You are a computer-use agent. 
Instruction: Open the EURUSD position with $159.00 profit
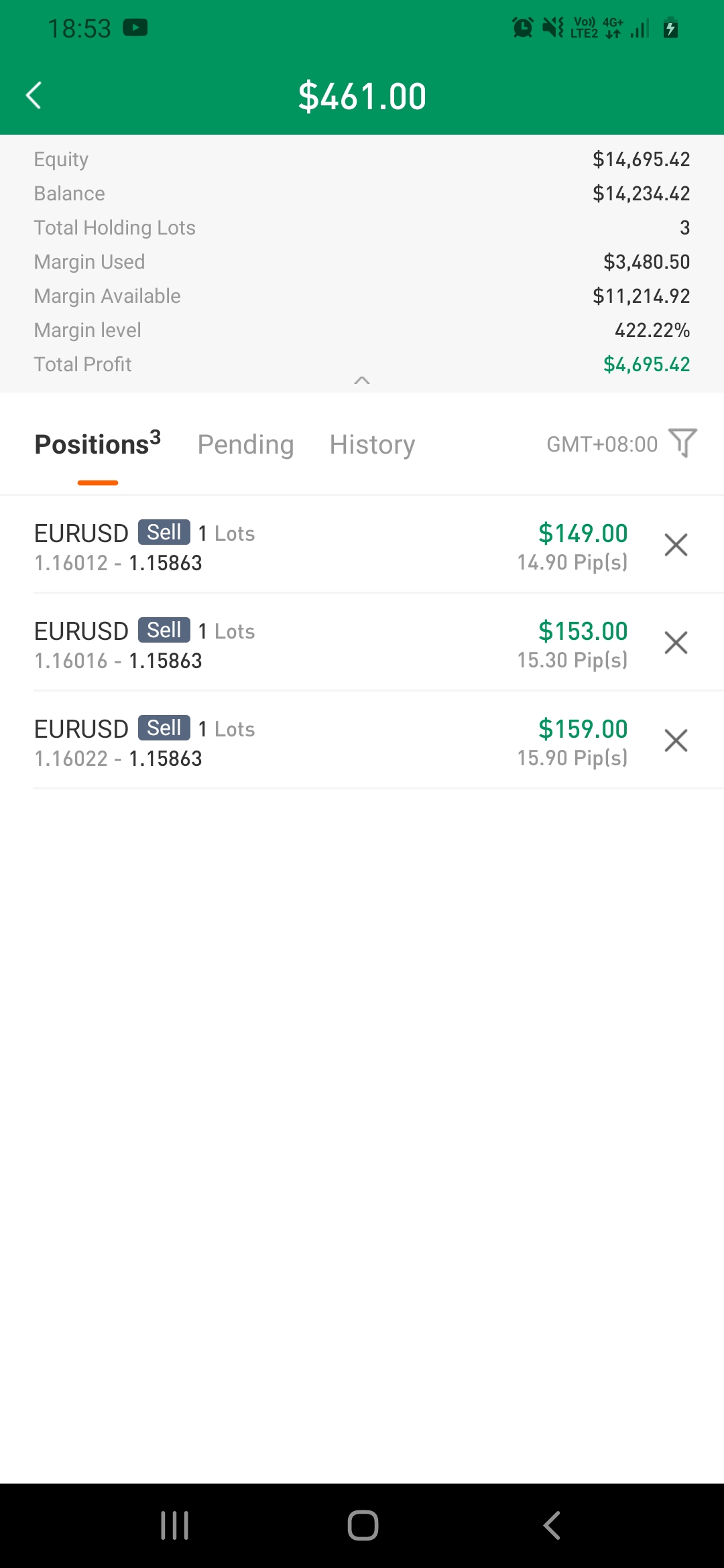[x=331, y=740]
